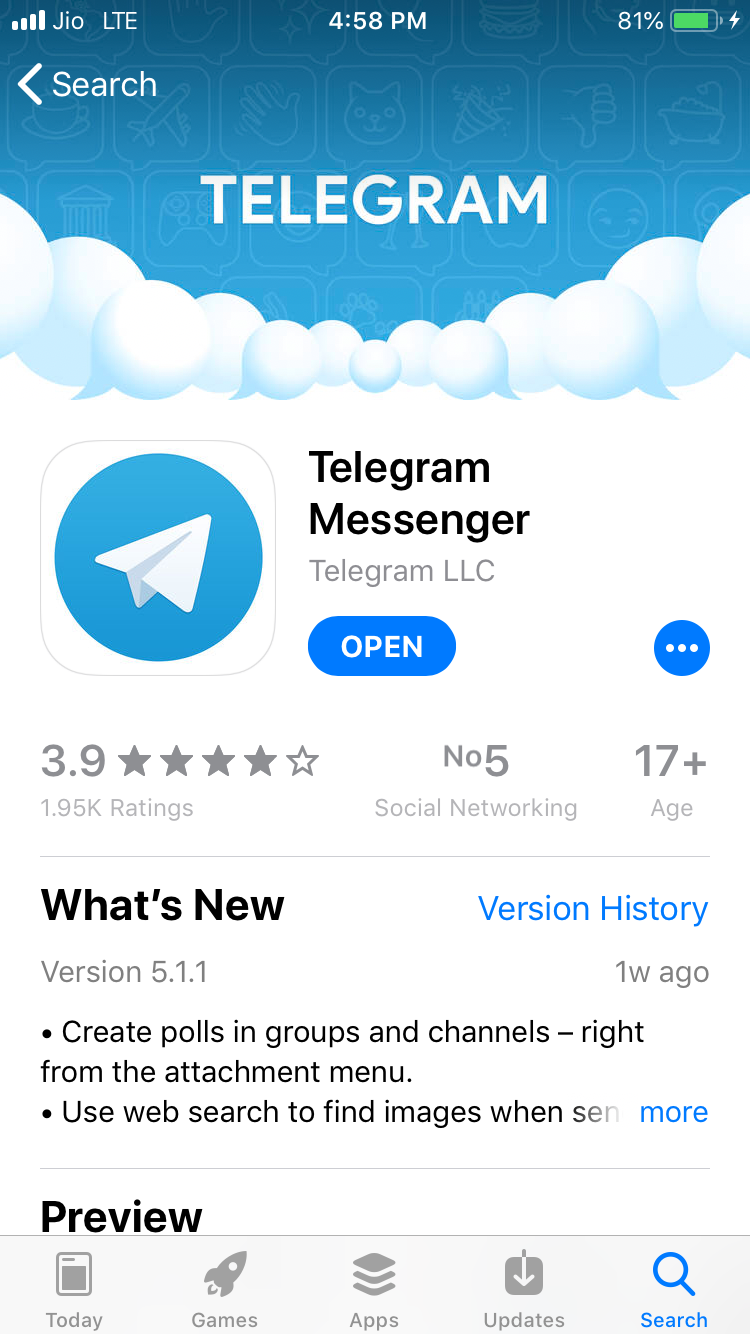This screenshot has width=750, height=1334.
Task: Switch to the Apps tab
Action: tap(374, 1288)
